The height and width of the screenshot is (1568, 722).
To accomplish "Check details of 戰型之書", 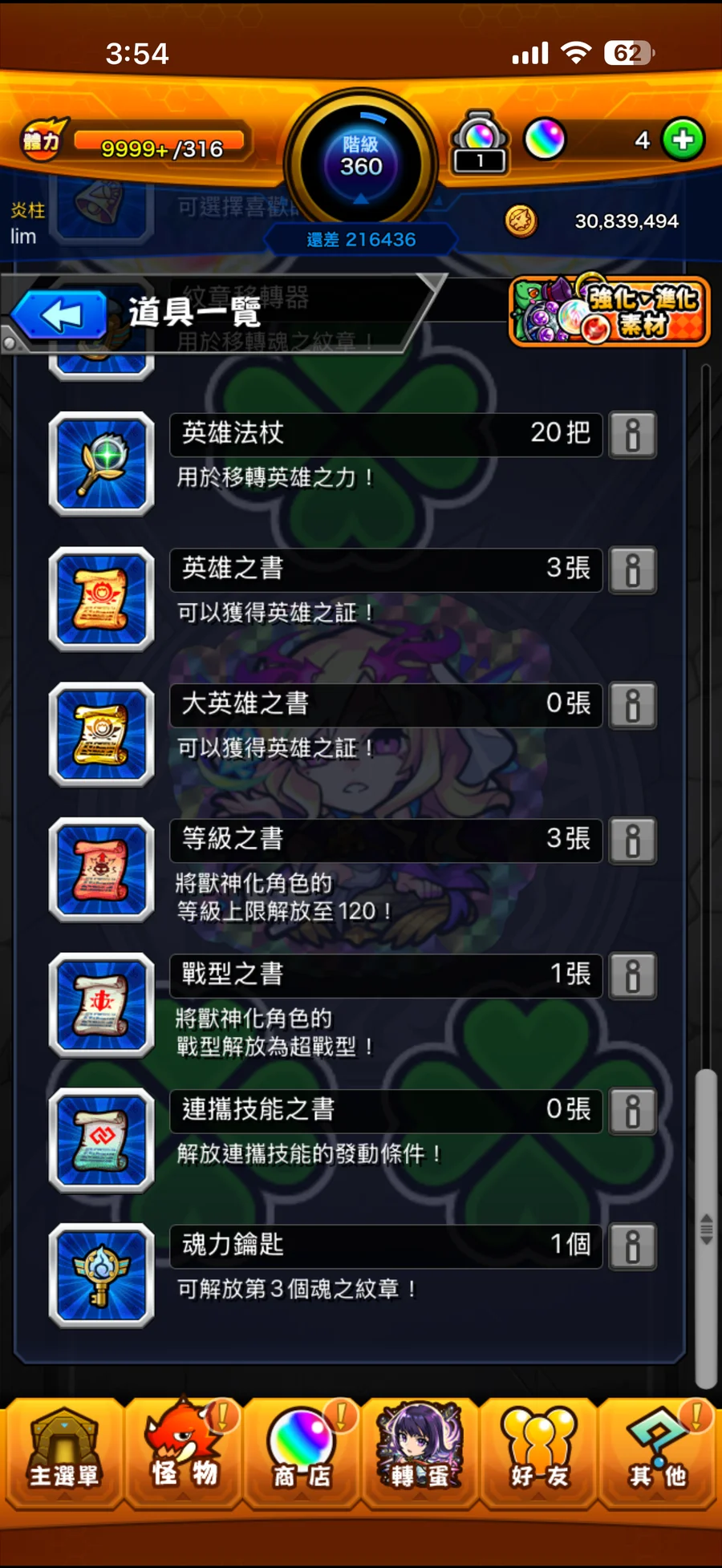I will pyautogui.click(x=632, y=977).
